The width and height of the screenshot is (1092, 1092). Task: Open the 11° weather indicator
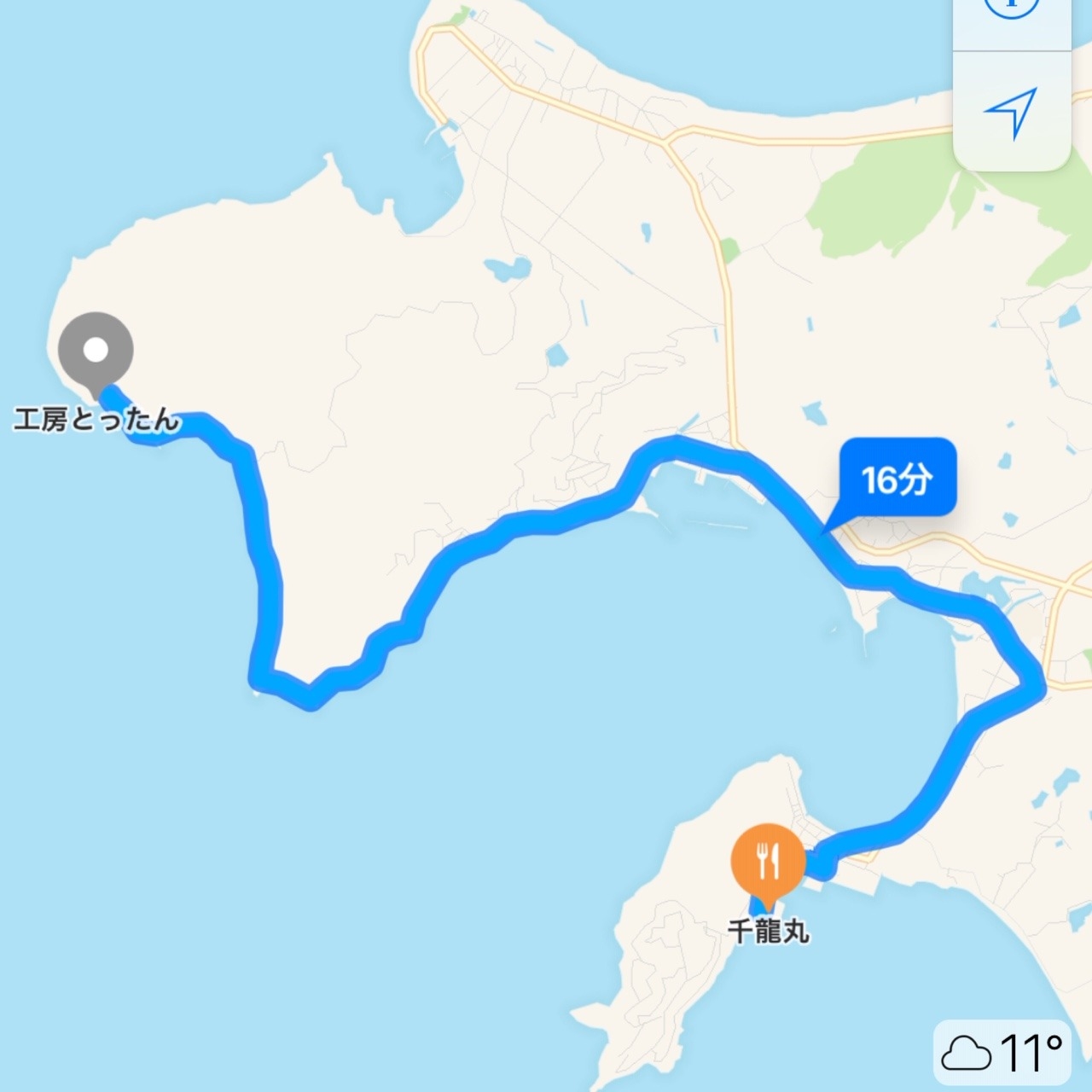point(1003,1054)
